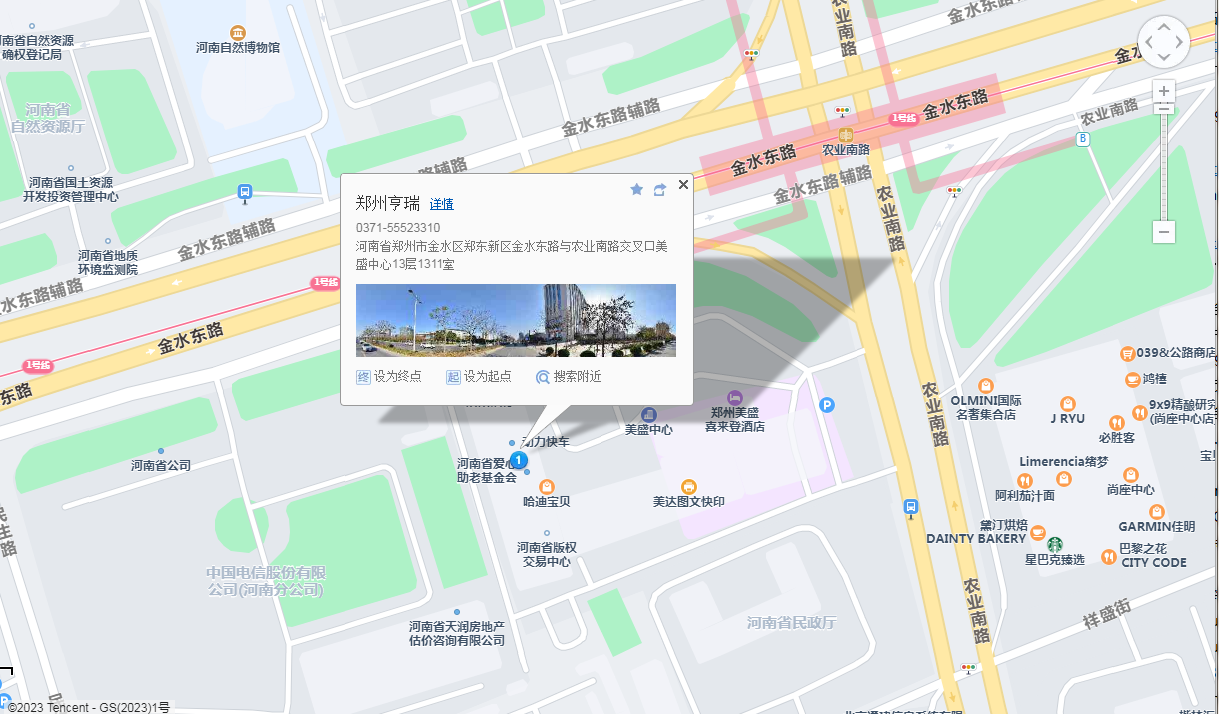Favorite 郑州亨瑞 with the star icon
The width and height of the screenshot is (1219, 714).
point(636,189)
